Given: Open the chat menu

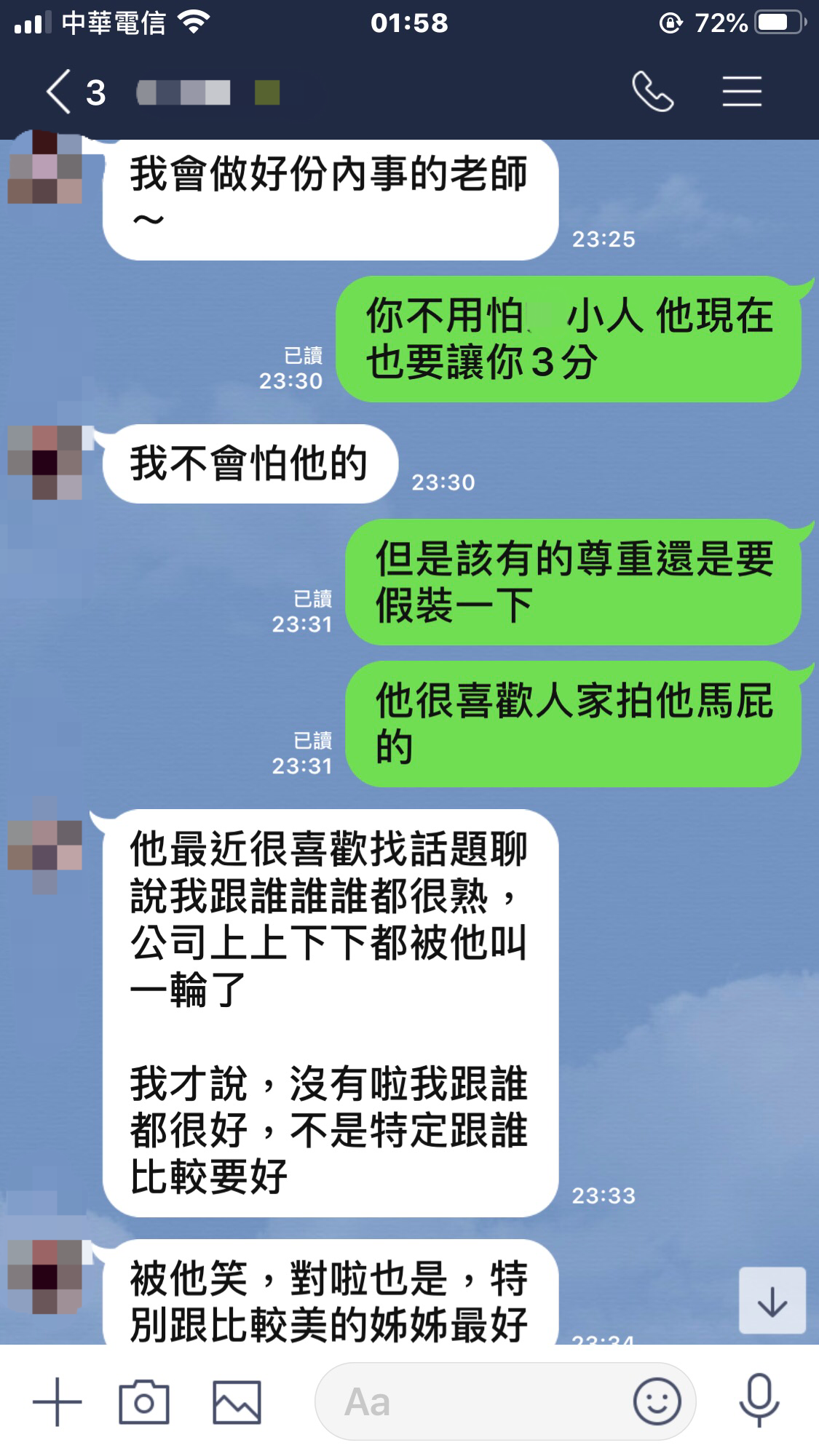Looking at the screenshot, I should pos(742,92).
